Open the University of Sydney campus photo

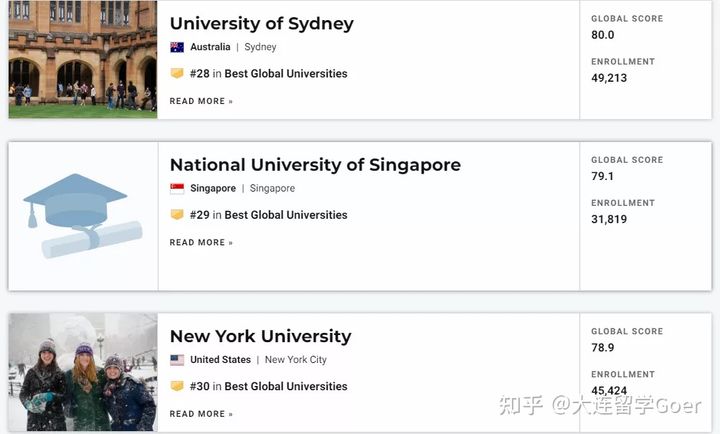(x=83, y=59)
